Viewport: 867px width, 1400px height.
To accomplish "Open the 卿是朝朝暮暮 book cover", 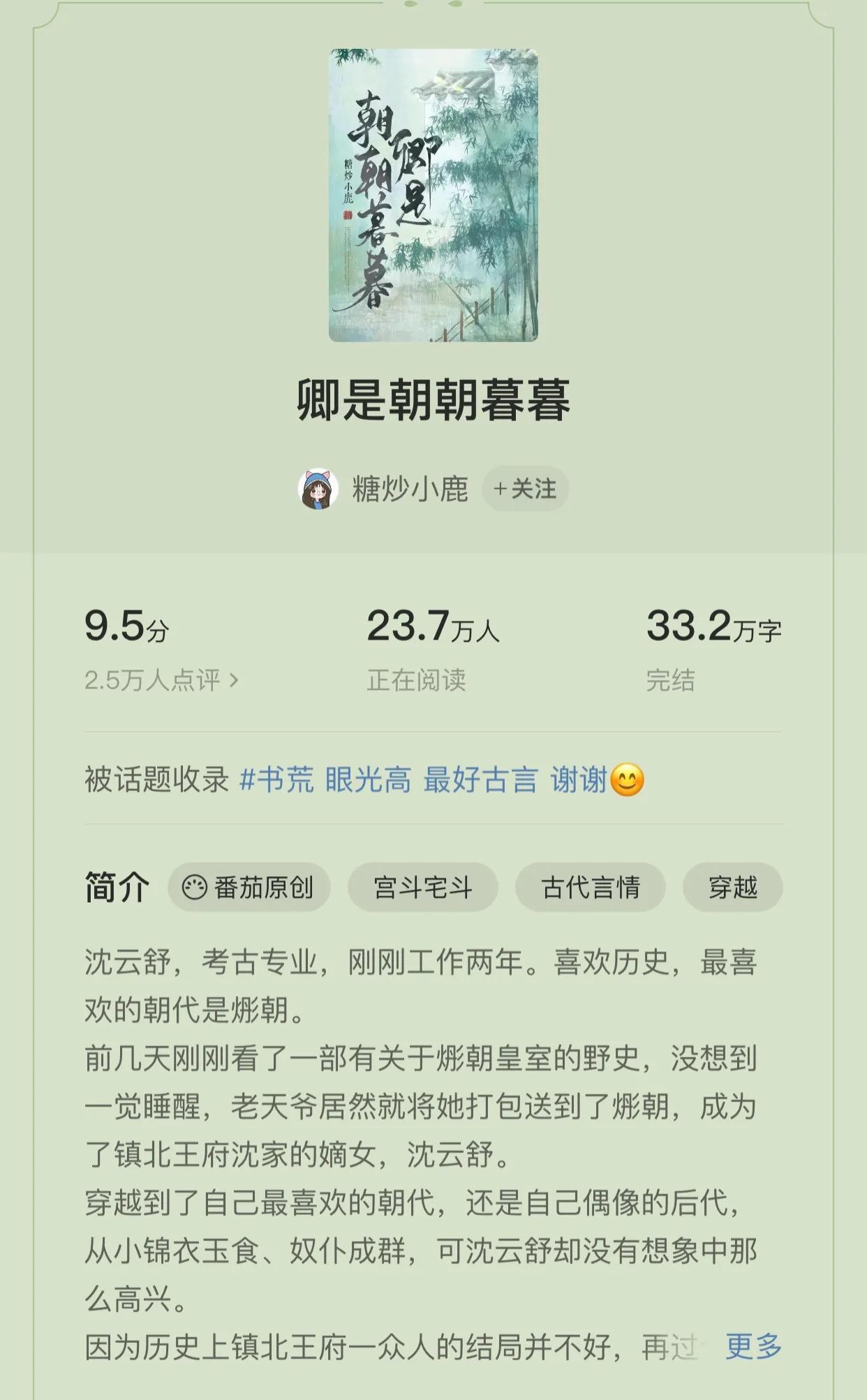I will click(x=433, y=196).
